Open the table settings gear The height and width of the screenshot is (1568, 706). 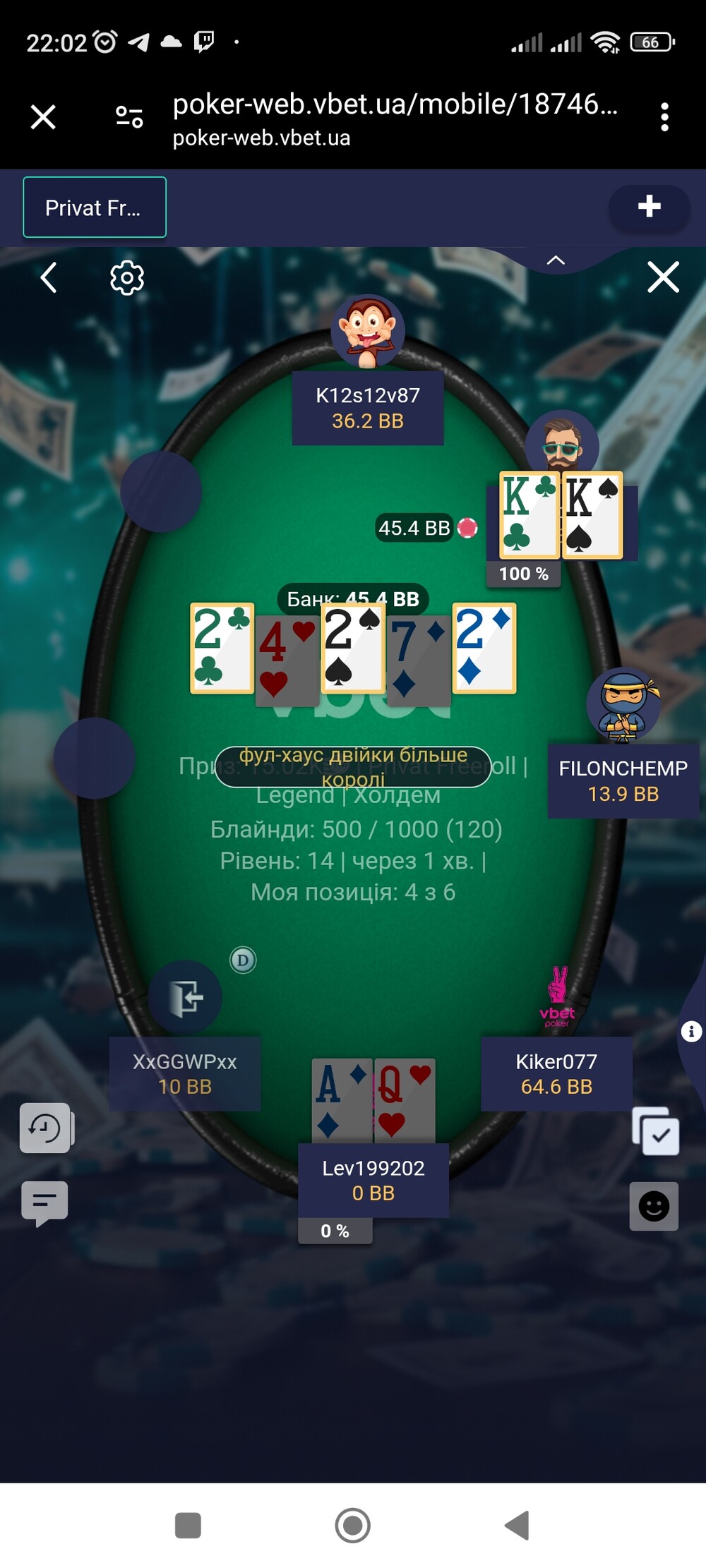pos(127,278)
